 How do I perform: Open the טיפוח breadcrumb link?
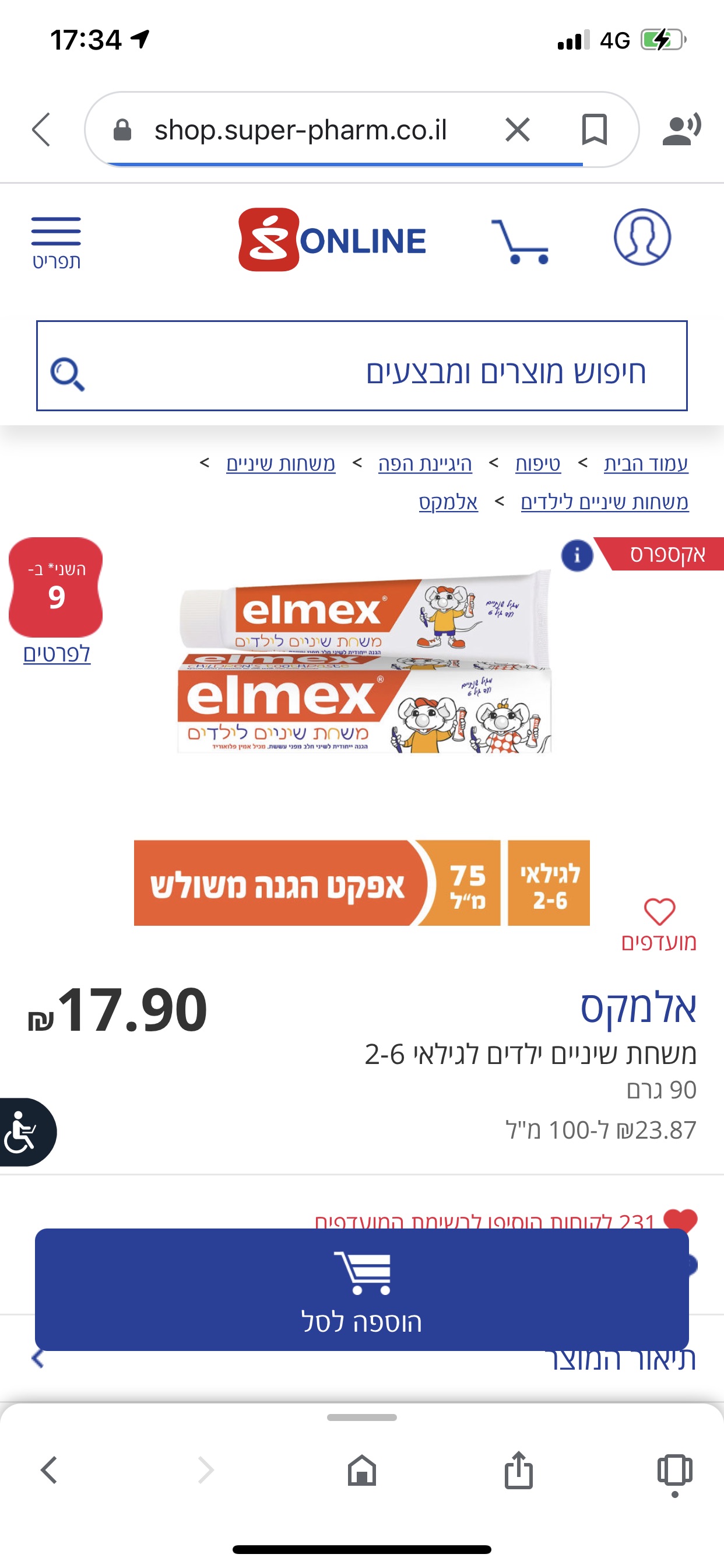[538, 464]
